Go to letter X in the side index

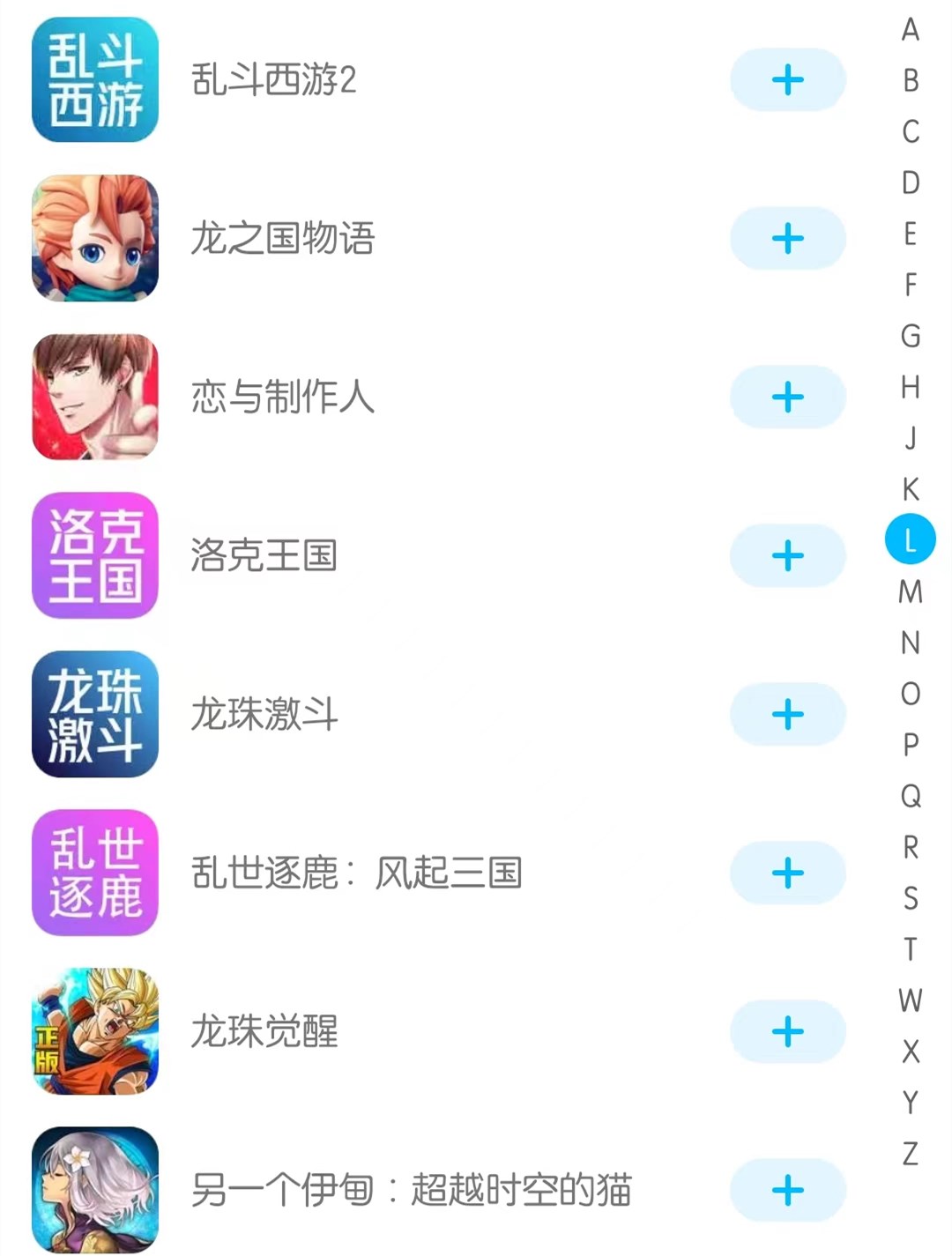(911, 1052)
